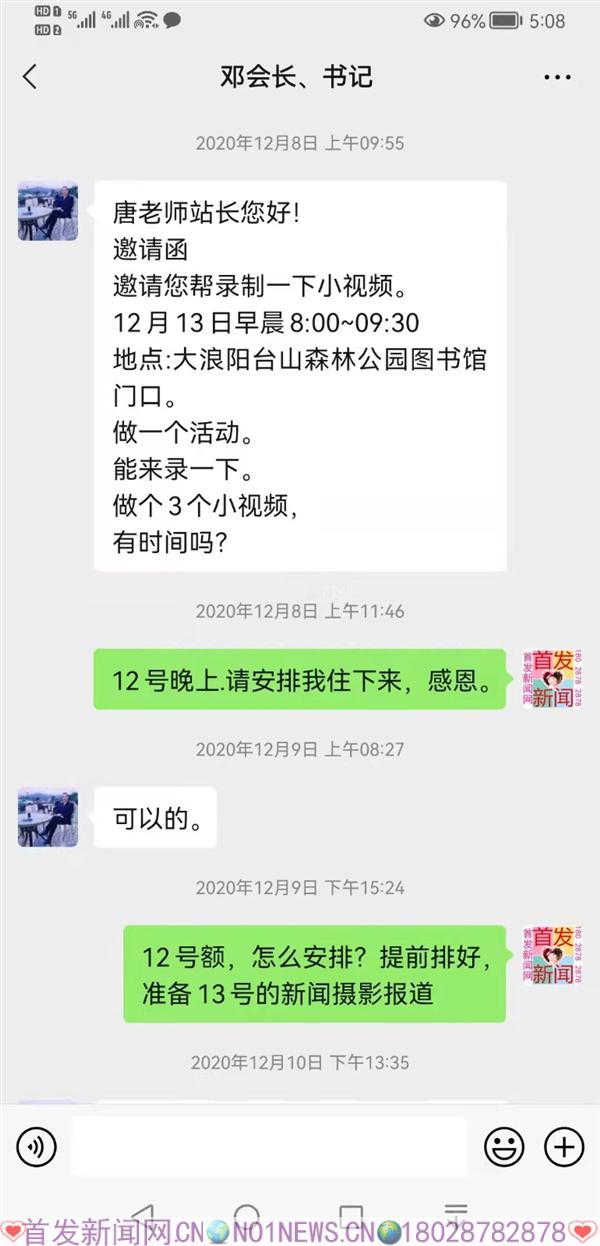
Task: Open own avatar beside 12号额 message
Action: [x=551, y=956]
